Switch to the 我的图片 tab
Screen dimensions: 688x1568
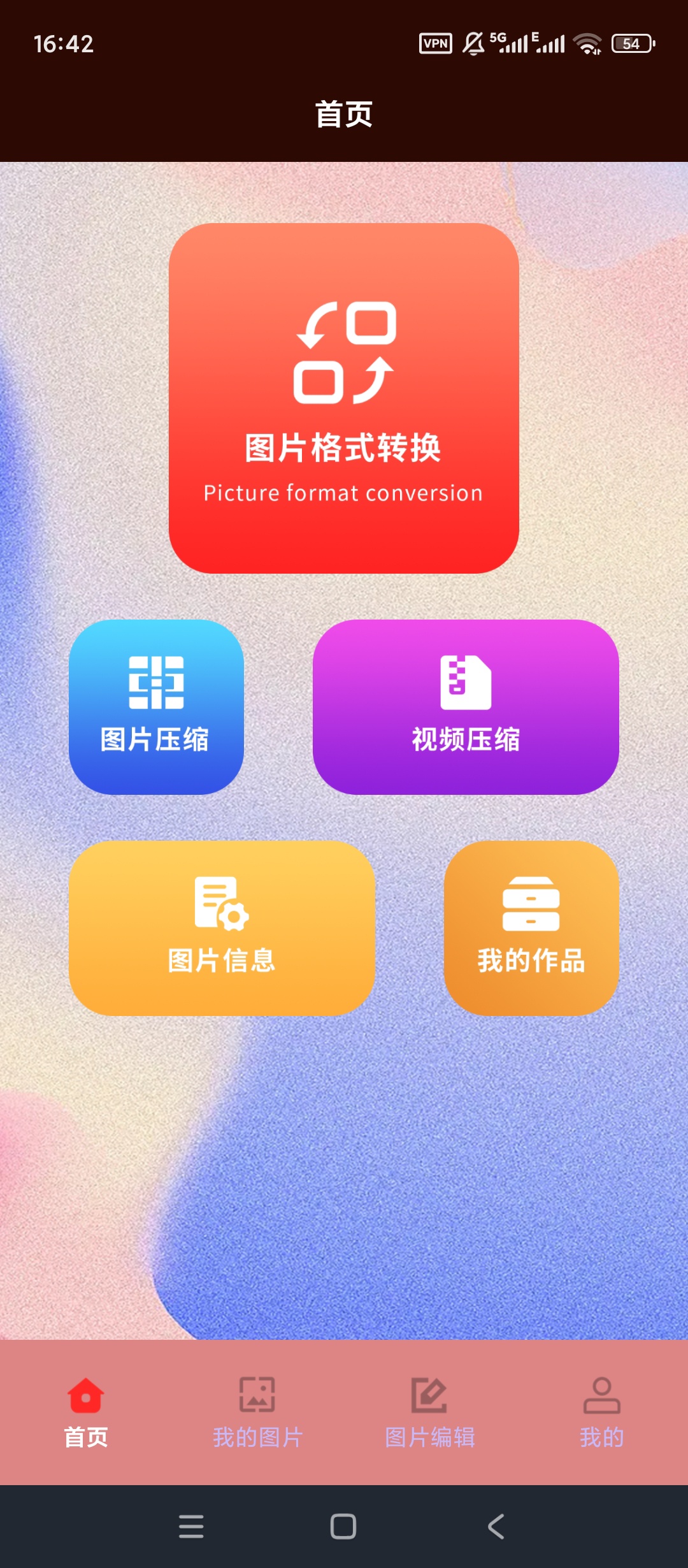tap(257, 1412)
